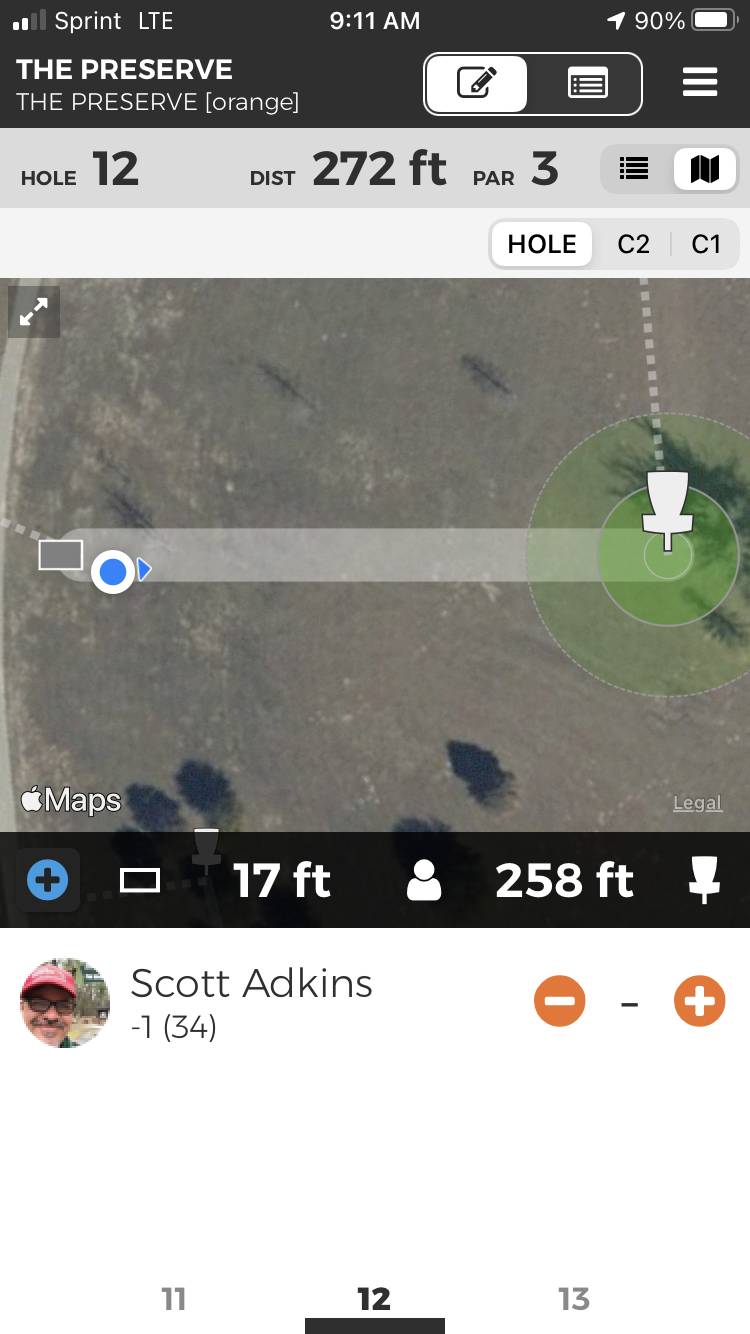
Task: Select the map view toggle
Action: point(704,169)
